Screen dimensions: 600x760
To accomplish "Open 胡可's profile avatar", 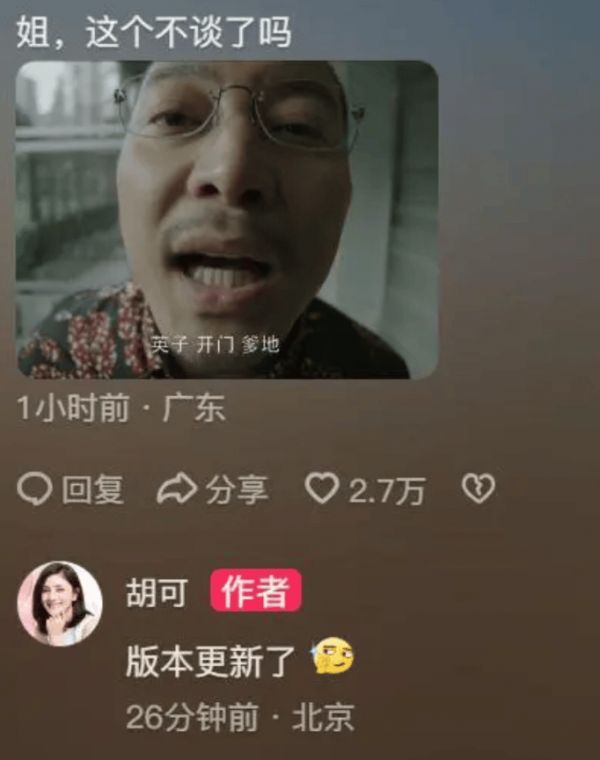I will [x=59, y=603].
